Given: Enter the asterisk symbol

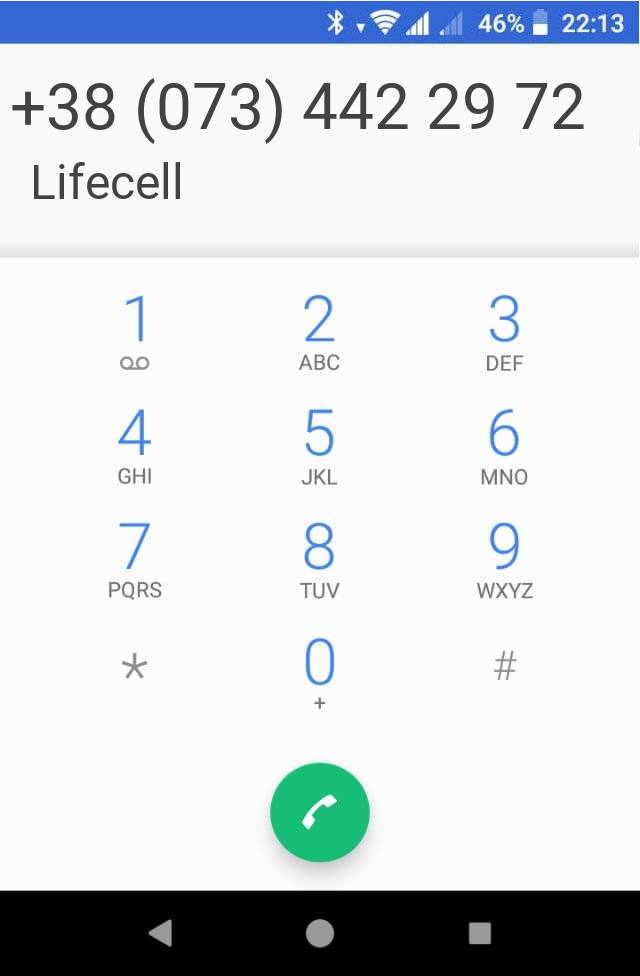Looking at the screenshot, I should click(x=135, y=667).
